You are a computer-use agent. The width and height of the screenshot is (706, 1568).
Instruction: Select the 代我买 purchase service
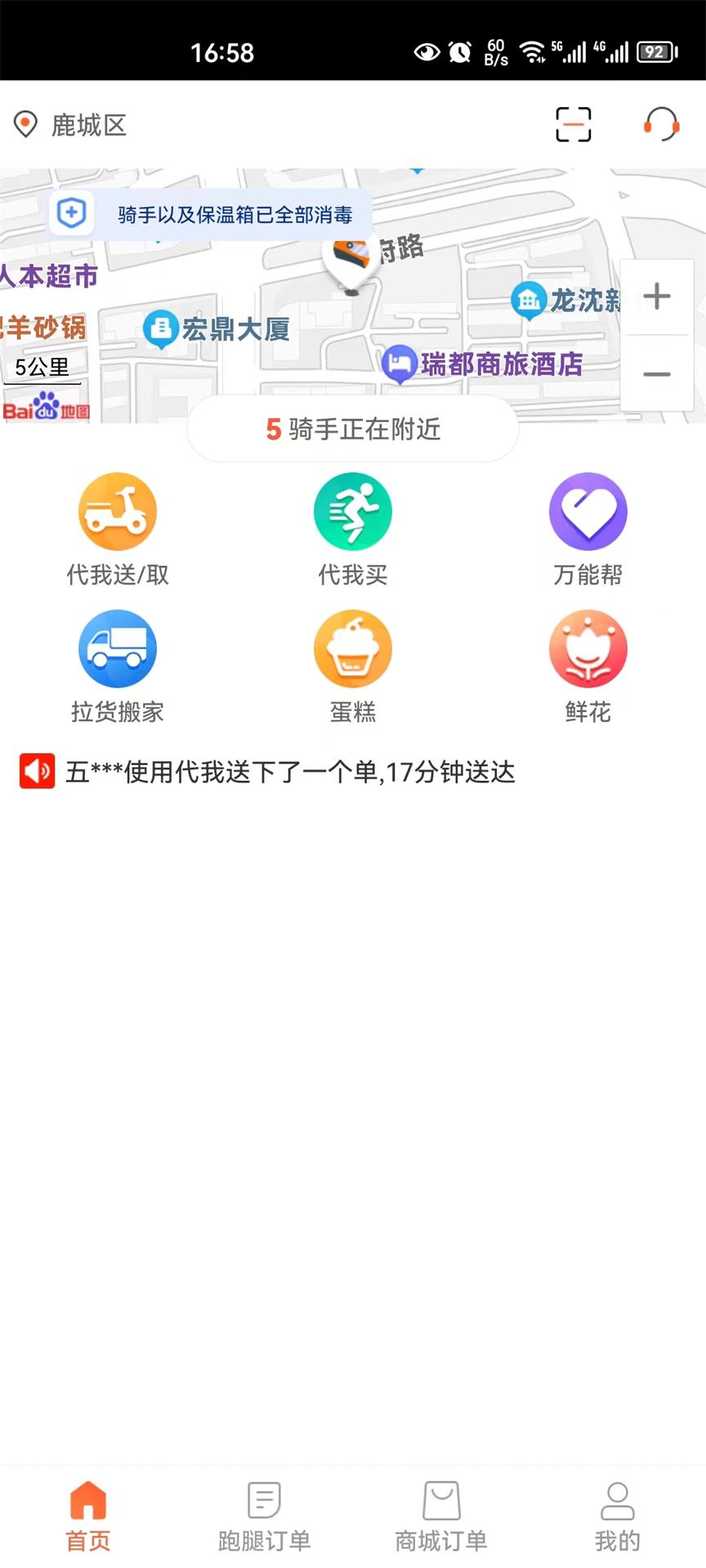(x=352, y=527)
